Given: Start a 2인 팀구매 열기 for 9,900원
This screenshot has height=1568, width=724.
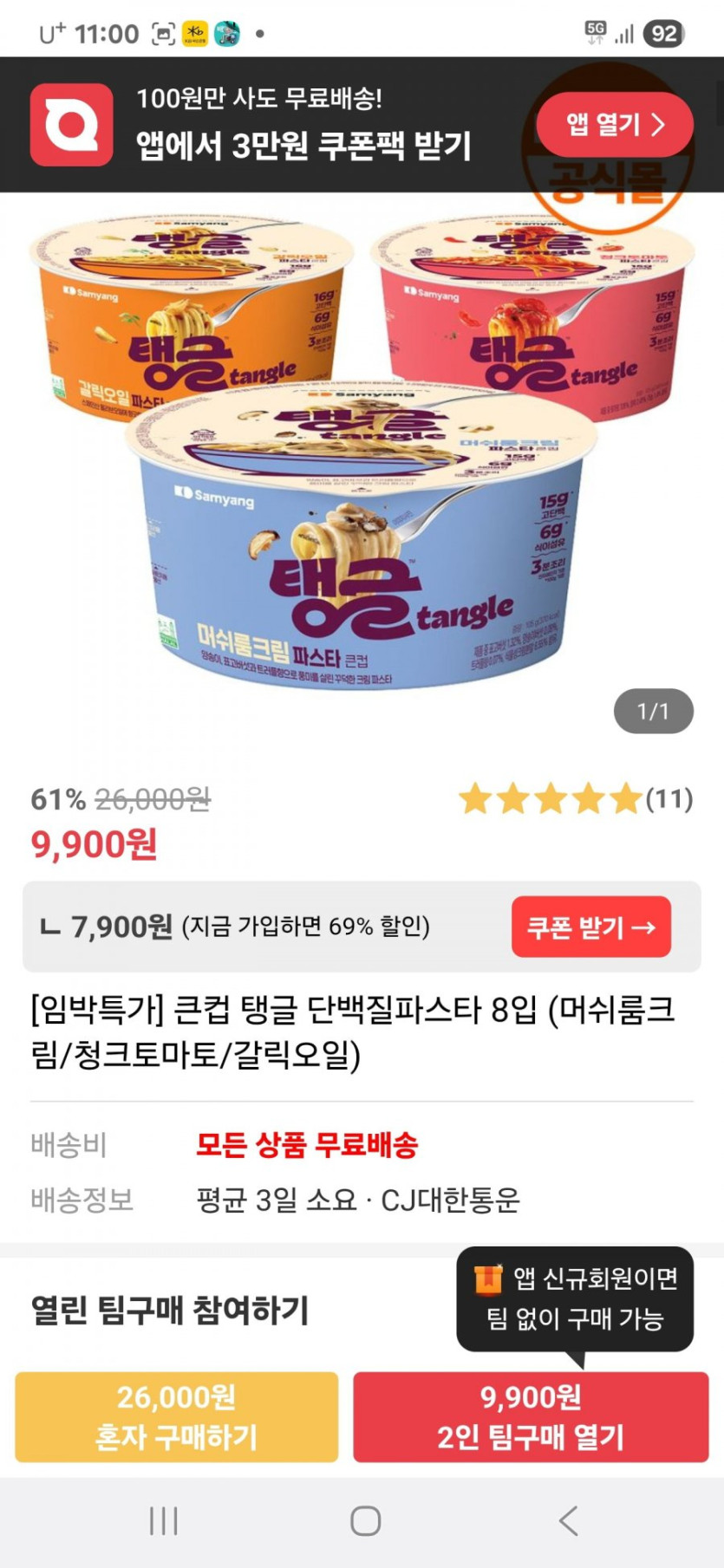Looking at the screenshot, I should point(531,1416).
